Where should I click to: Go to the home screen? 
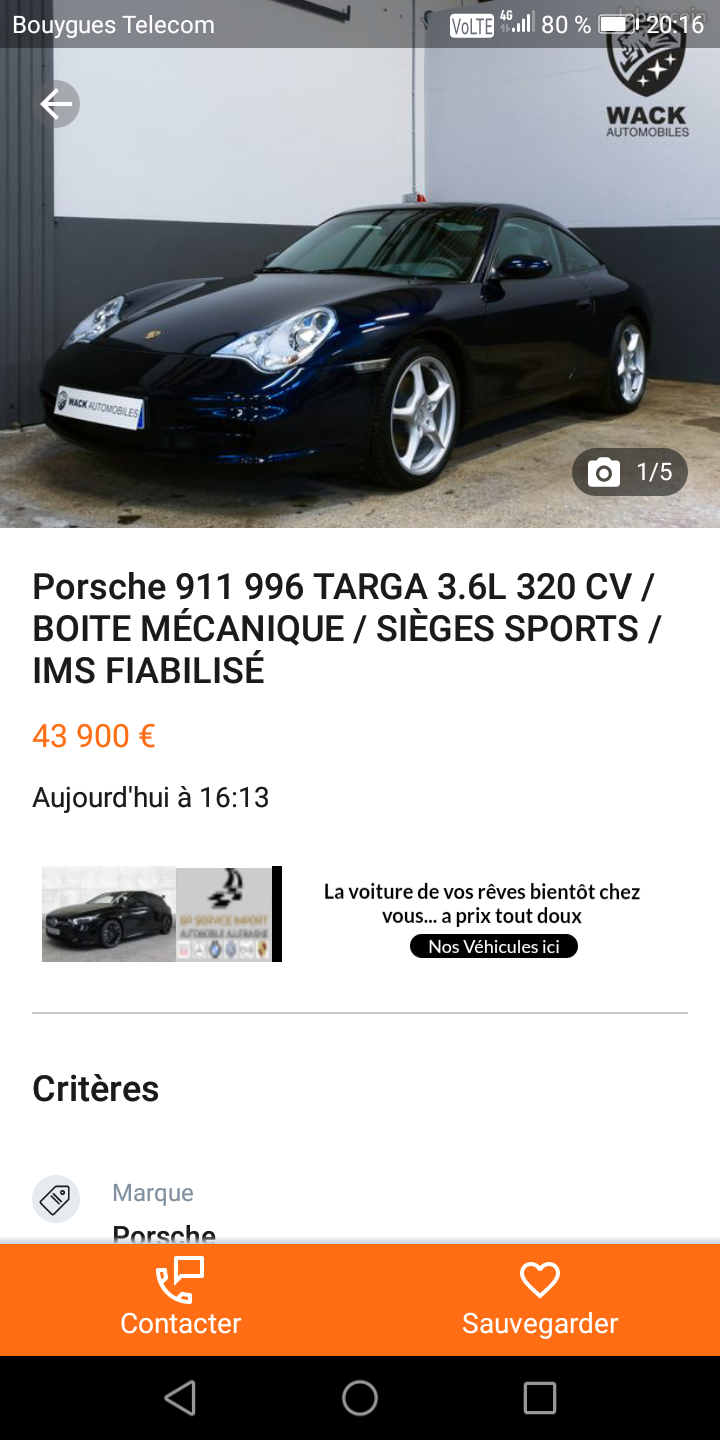point(360,1398)
